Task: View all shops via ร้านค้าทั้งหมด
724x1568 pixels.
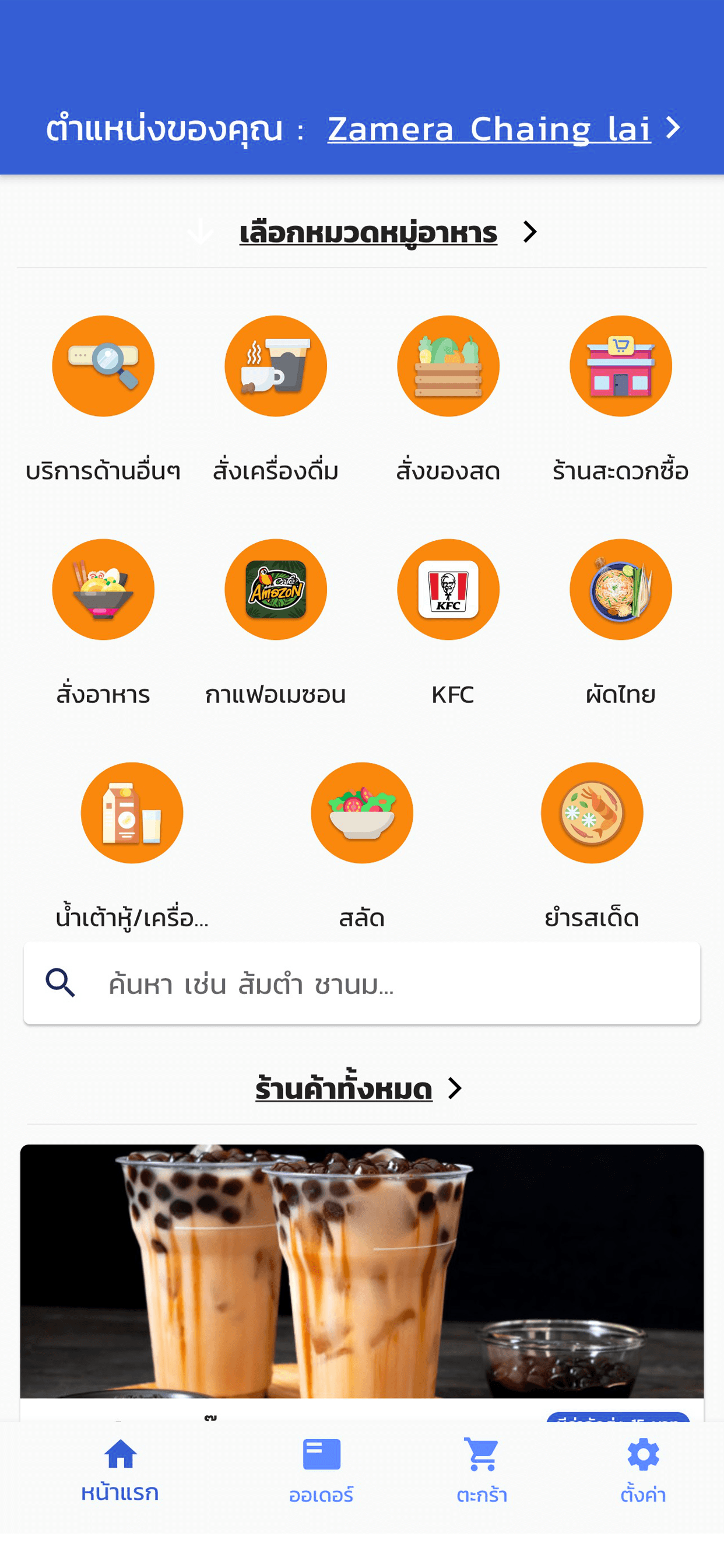Action: click(345, 1088)
